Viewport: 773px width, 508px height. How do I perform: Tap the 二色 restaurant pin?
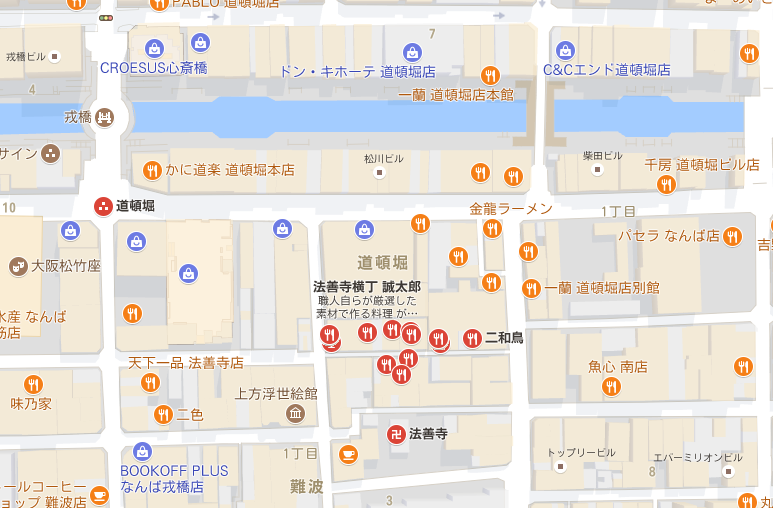click(162, 414)
